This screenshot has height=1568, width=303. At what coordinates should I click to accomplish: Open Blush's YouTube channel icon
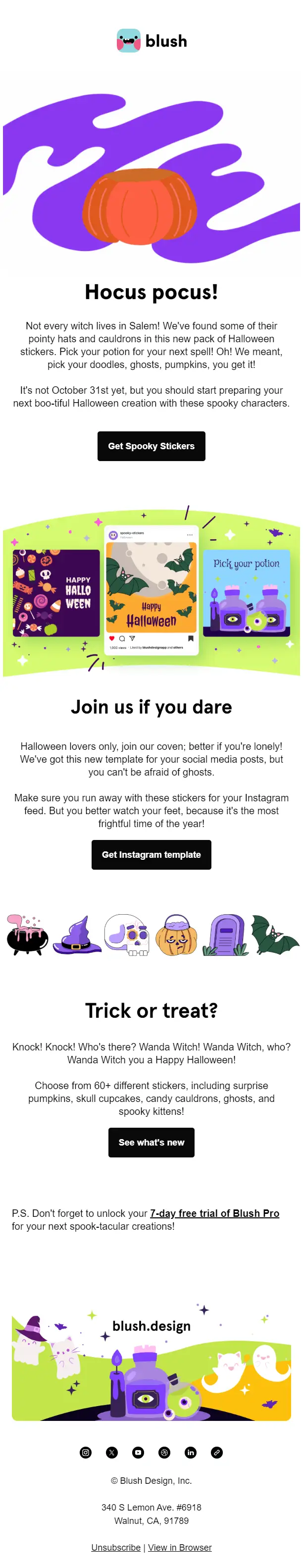(x=138, y=1452)
